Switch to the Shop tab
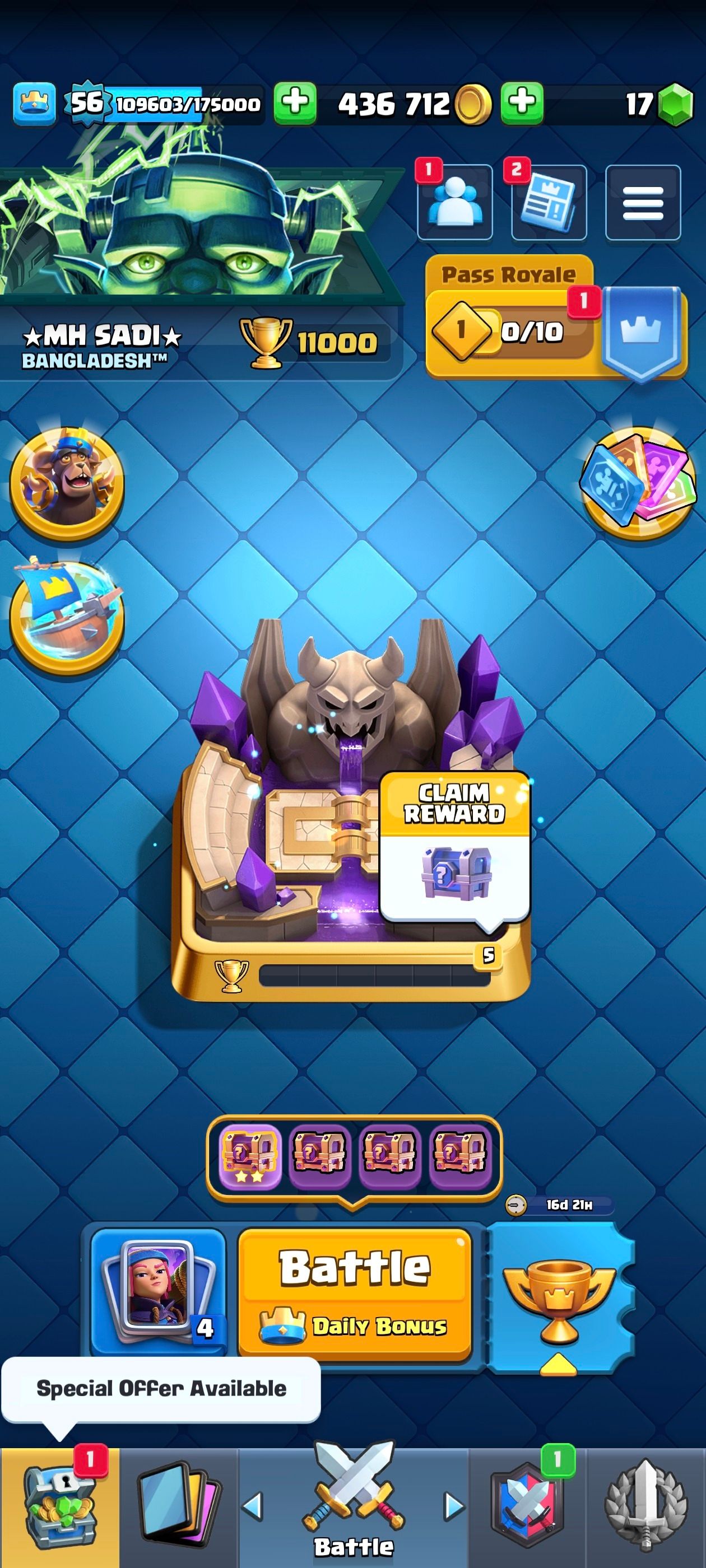The height and width of the screenshot is (1568, 706). click(x=60, y=1506)
